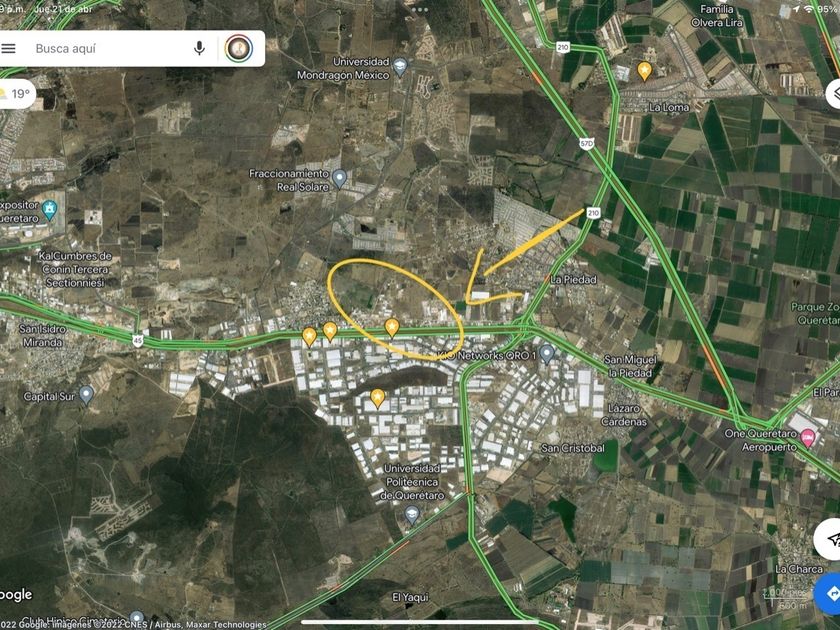Open KIO Networks QRO 1 marker

(546, 354)
